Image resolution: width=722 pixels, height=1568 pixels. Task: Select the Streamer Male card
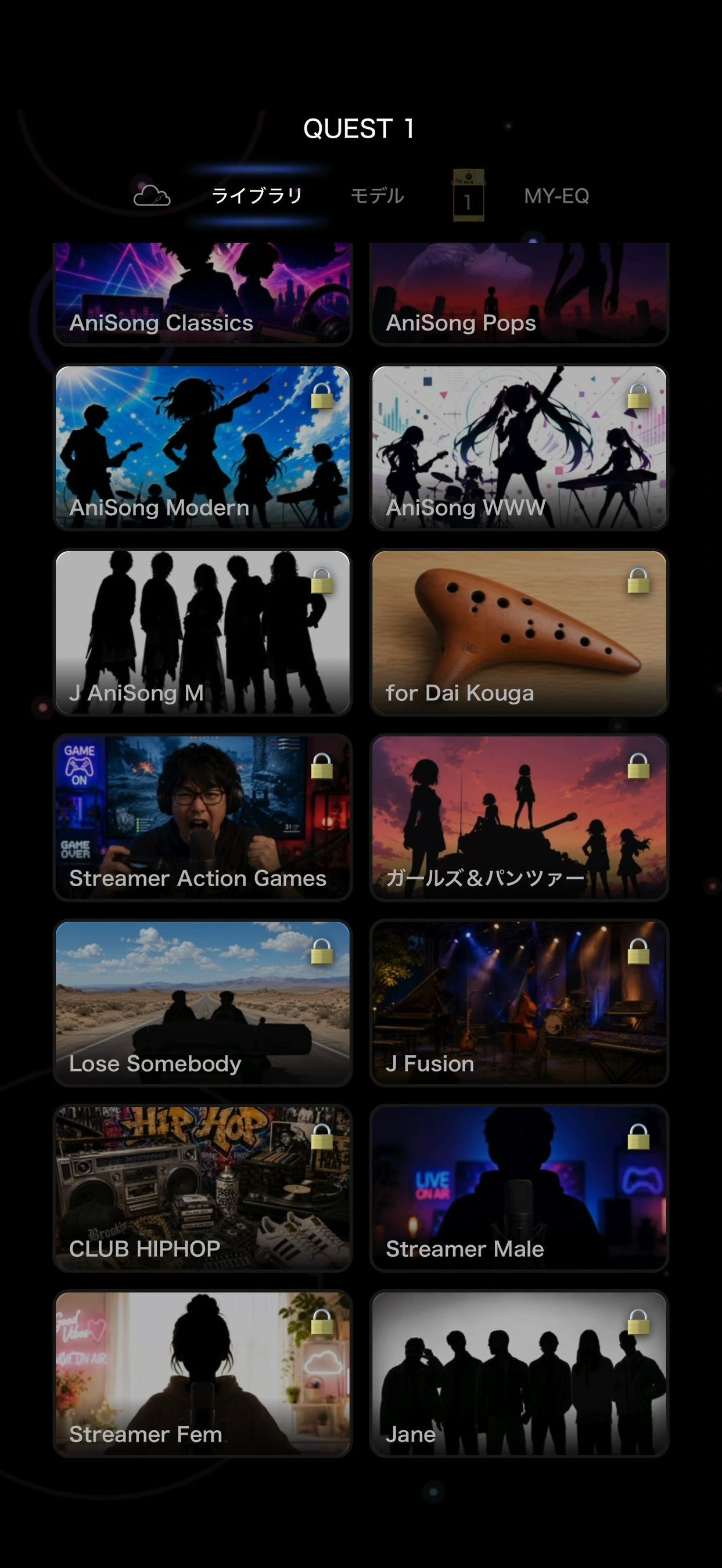pyautogui.click(x=519, y=1188)
